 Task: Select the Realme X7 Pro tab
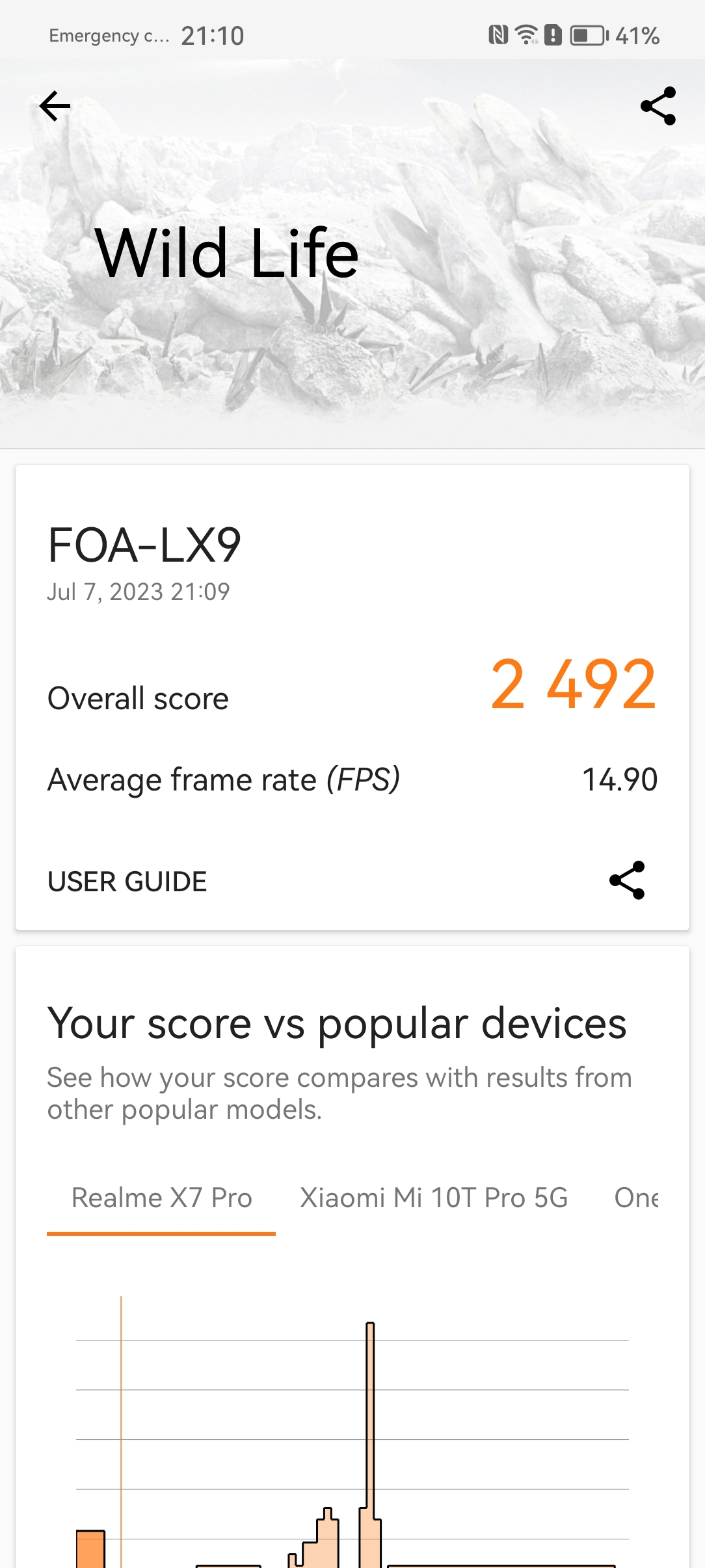tap(161, 1198)
